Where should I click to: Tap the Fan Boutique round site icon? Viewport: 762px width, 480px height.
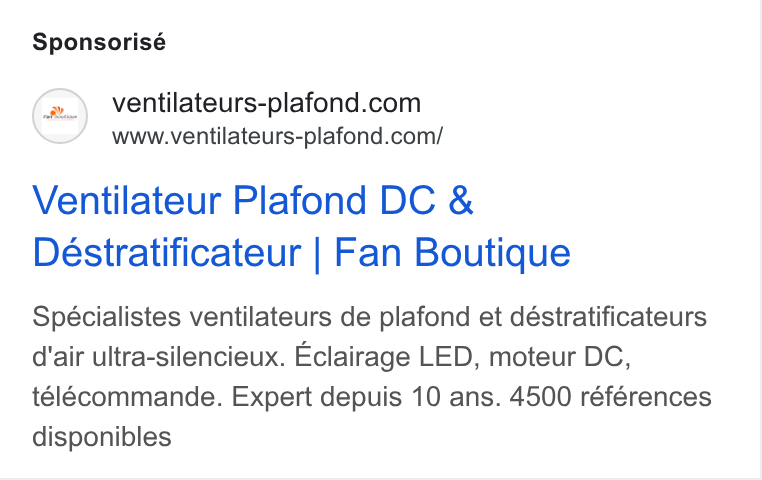click(60, 116)
